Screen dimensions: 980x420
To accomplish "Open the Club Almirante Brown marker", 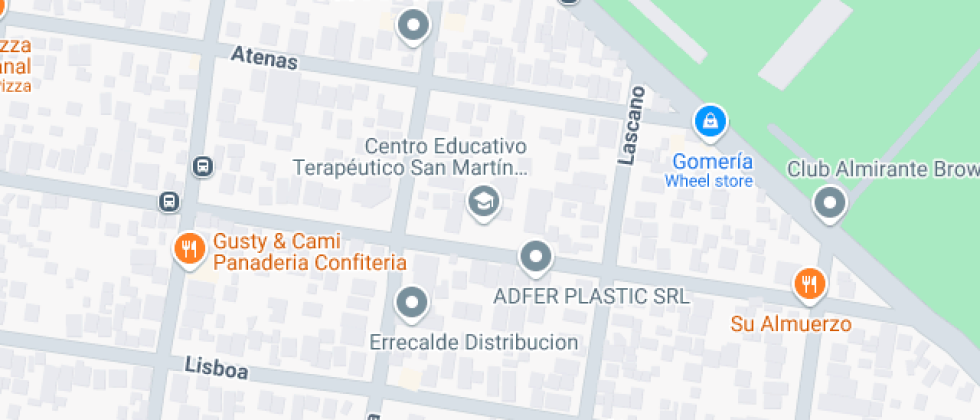I will (830, 204).
